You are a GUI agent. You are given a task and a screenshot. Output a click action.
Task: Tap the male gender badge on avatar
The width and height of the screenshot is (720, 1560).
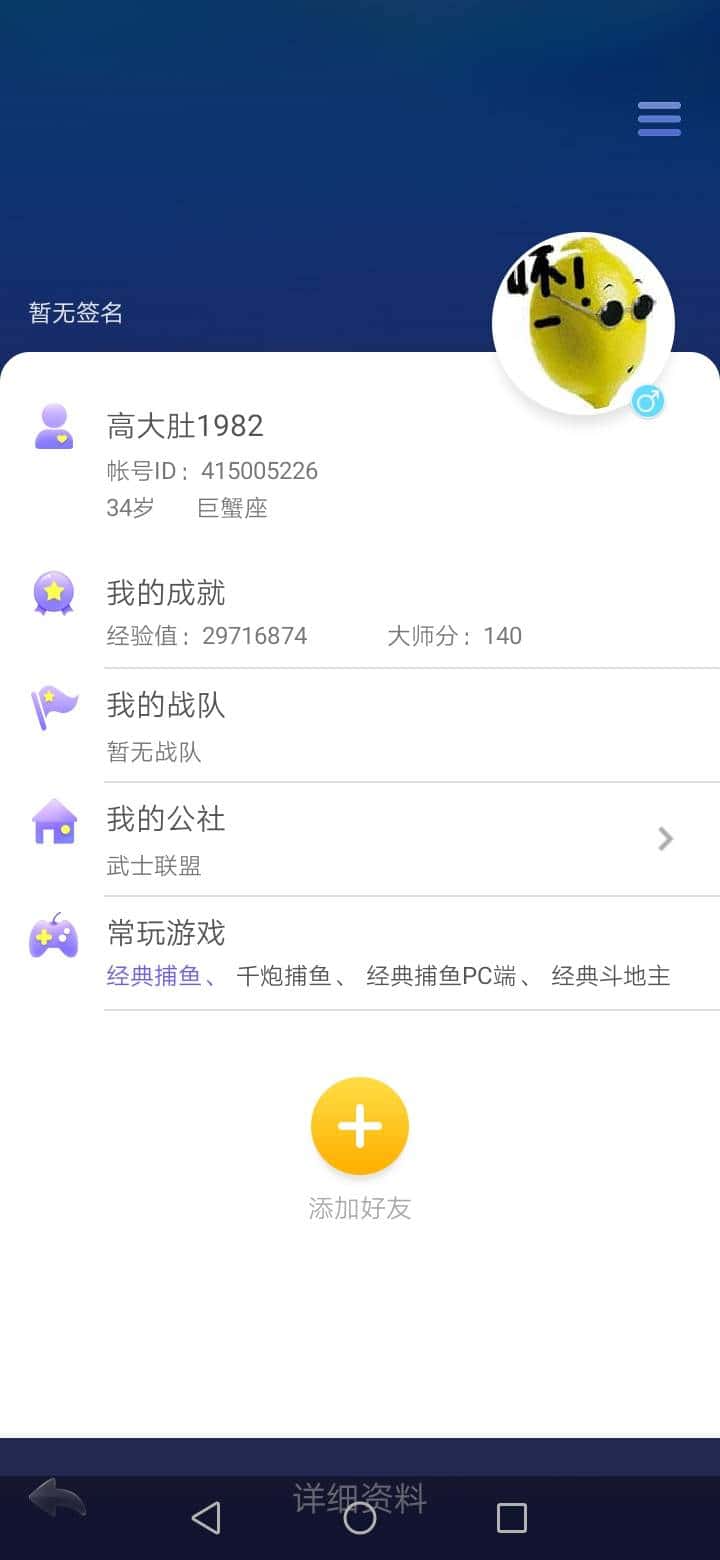[647, 401]
